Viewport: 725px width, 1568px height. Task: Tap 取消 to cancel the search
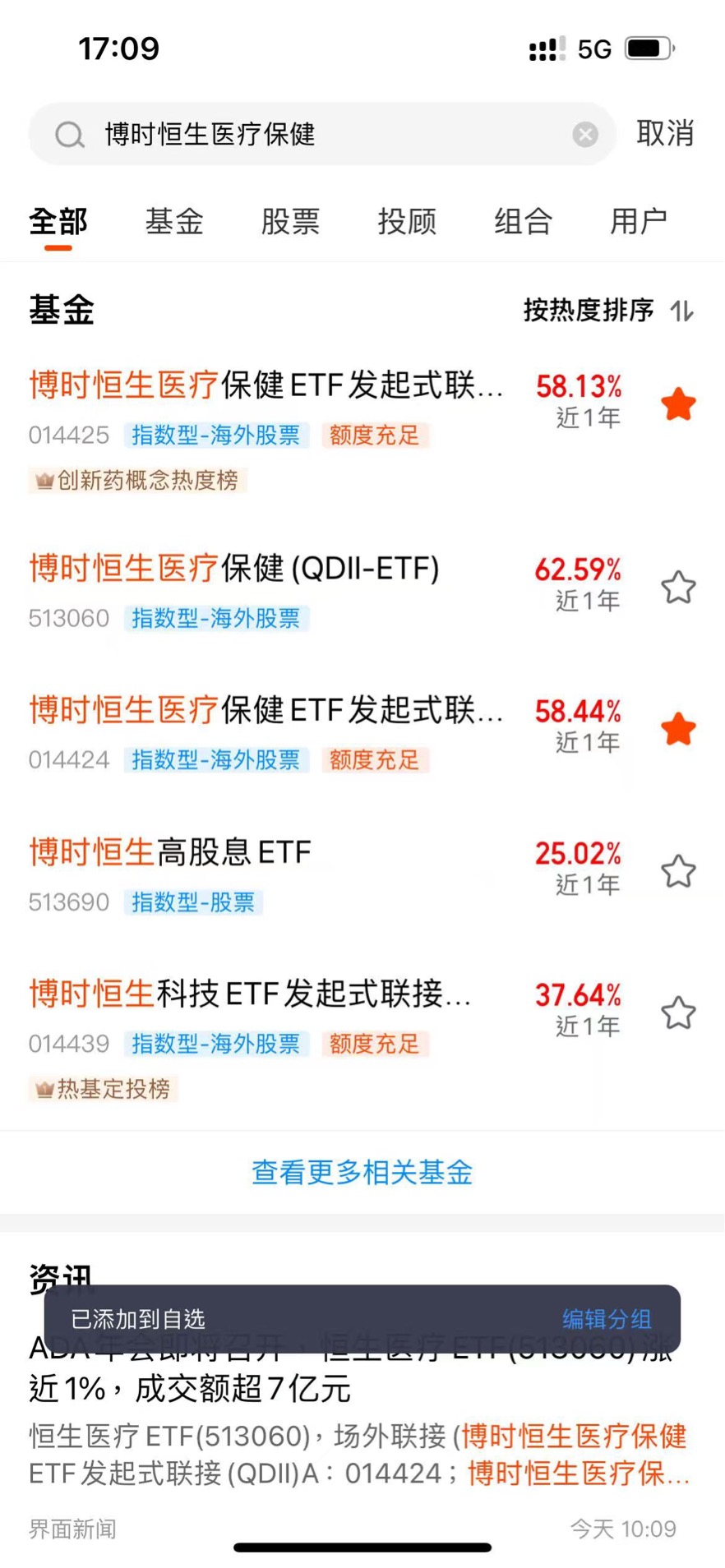665,133
